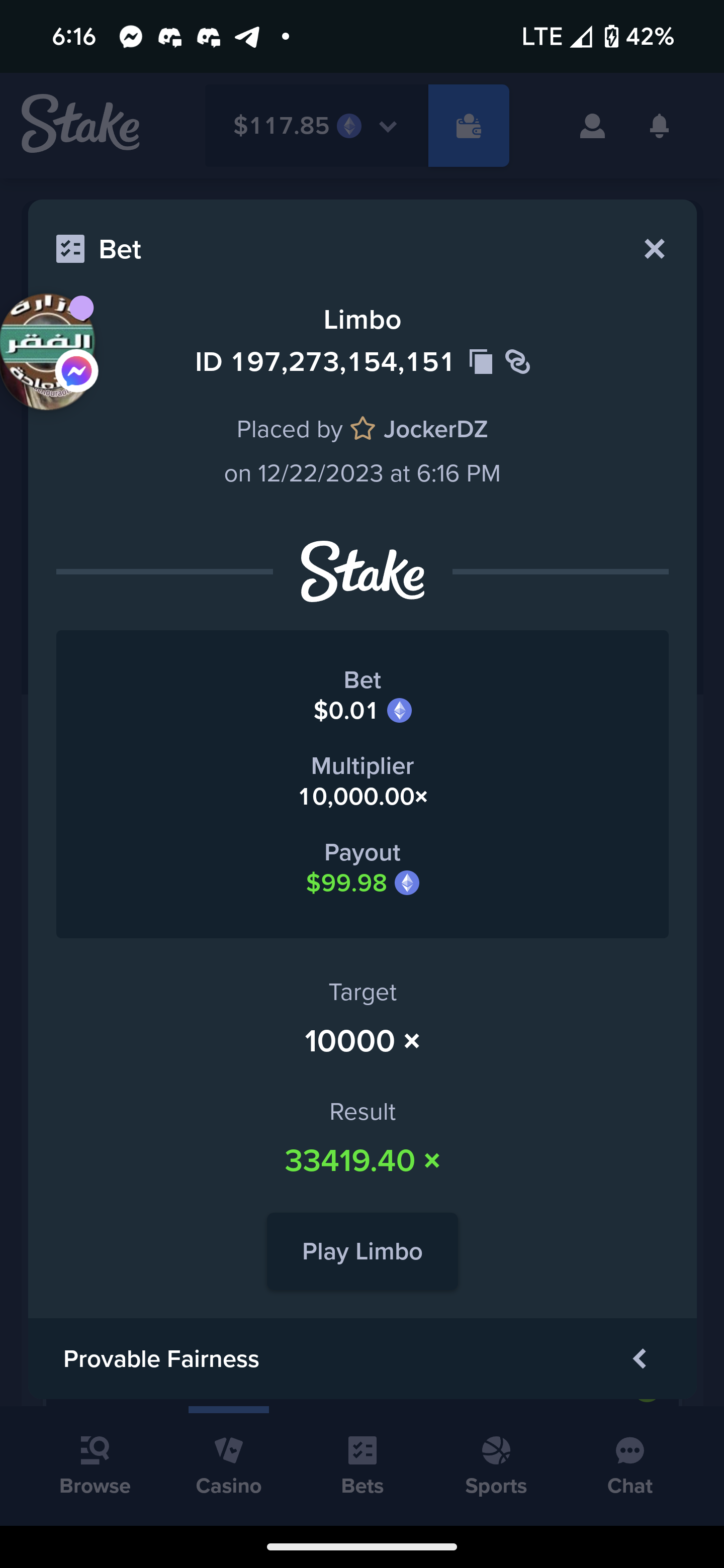
Task: Switch to the Sports tab
Action: tap(496, 1466)
